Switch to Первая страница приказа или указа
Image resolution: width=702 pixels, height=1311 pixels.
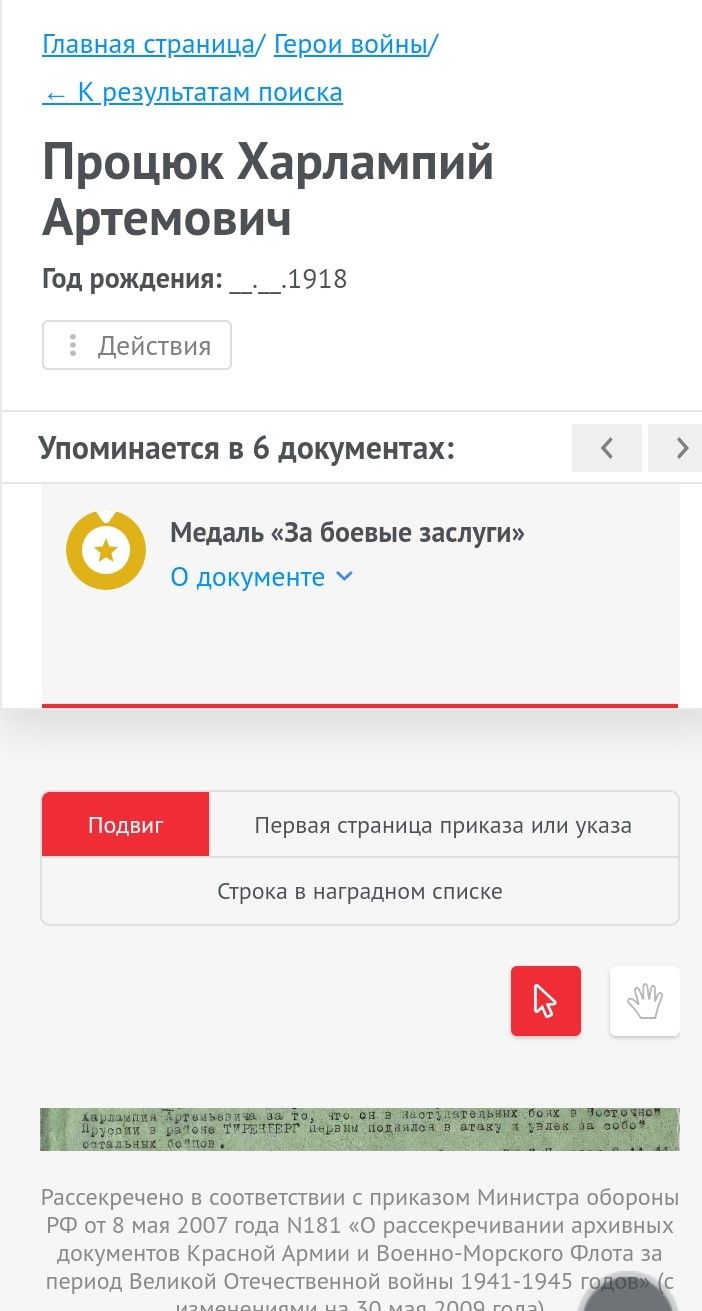click(x=443, y=825)
